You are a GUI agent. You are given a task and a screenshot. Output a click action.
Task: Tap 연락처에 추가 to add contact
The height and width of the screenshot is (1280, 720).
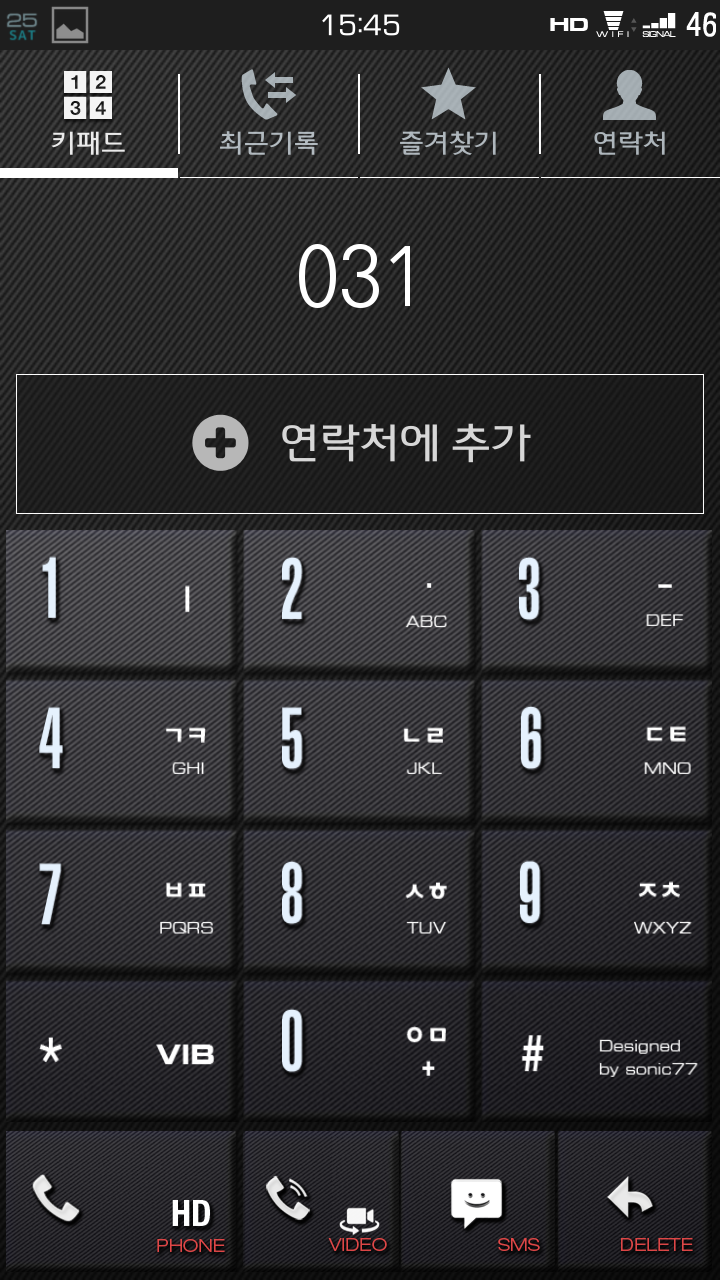360,443
